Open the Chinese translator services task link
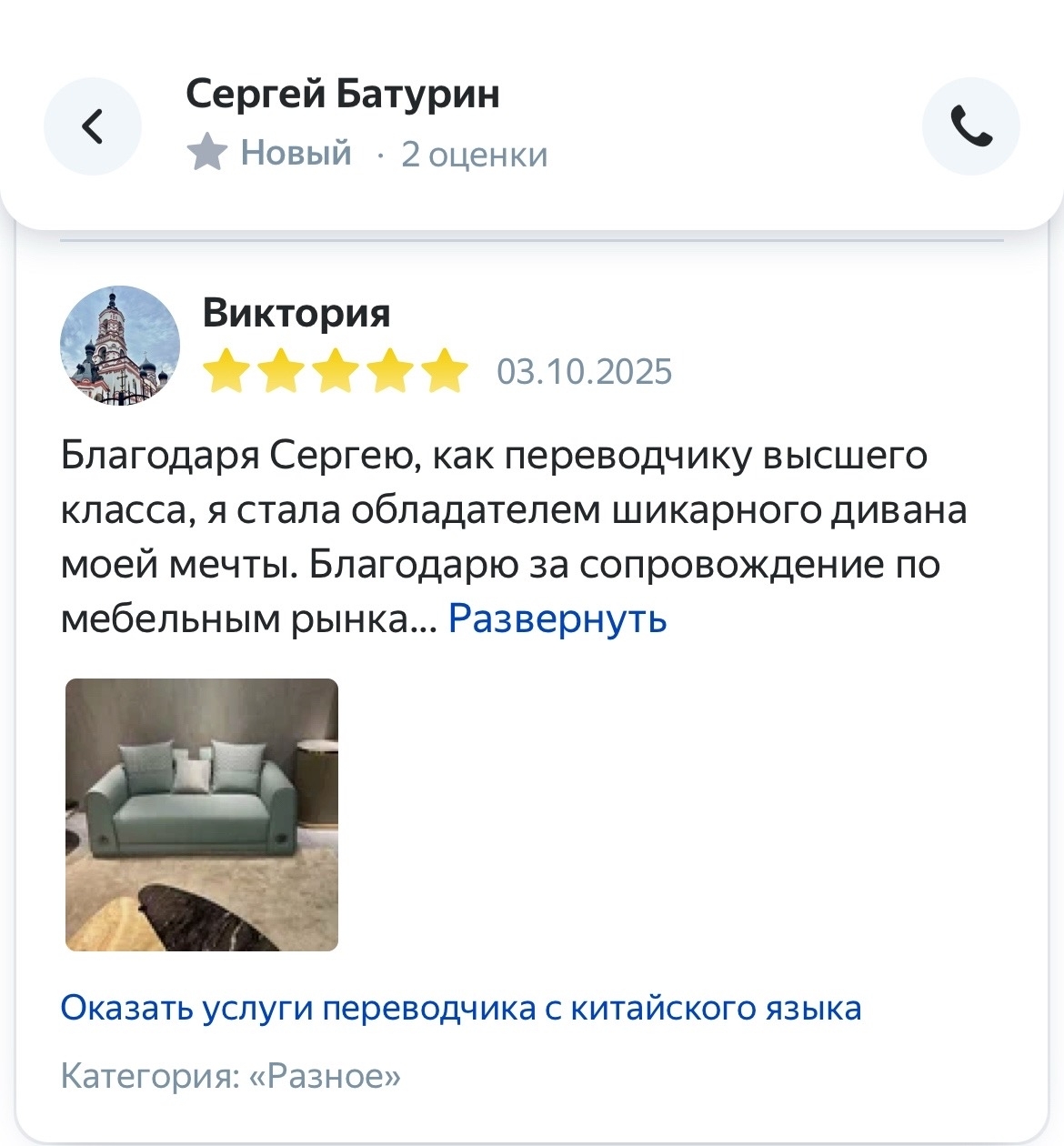The height and width of the screenshot is (1146, 1064). [x=460, y=1009]
